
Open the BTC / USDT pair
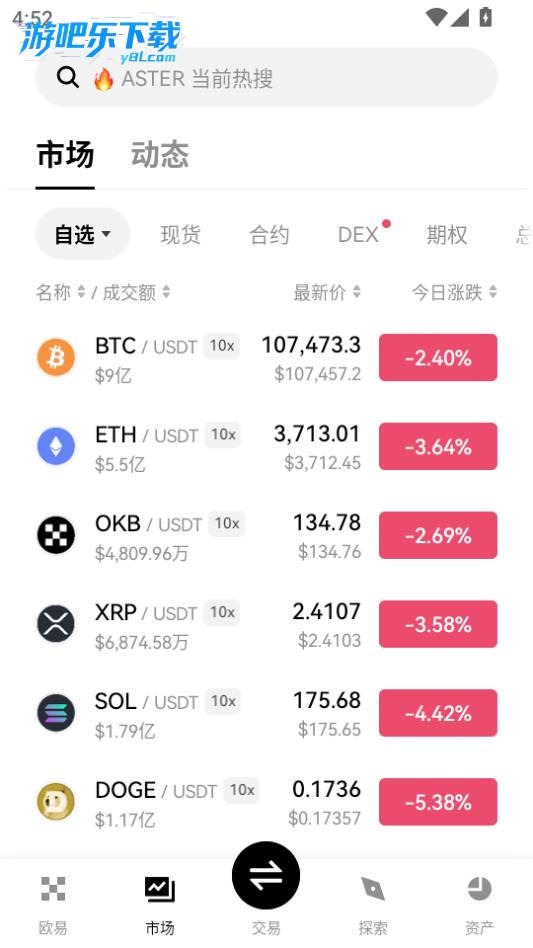pos(266,358)
